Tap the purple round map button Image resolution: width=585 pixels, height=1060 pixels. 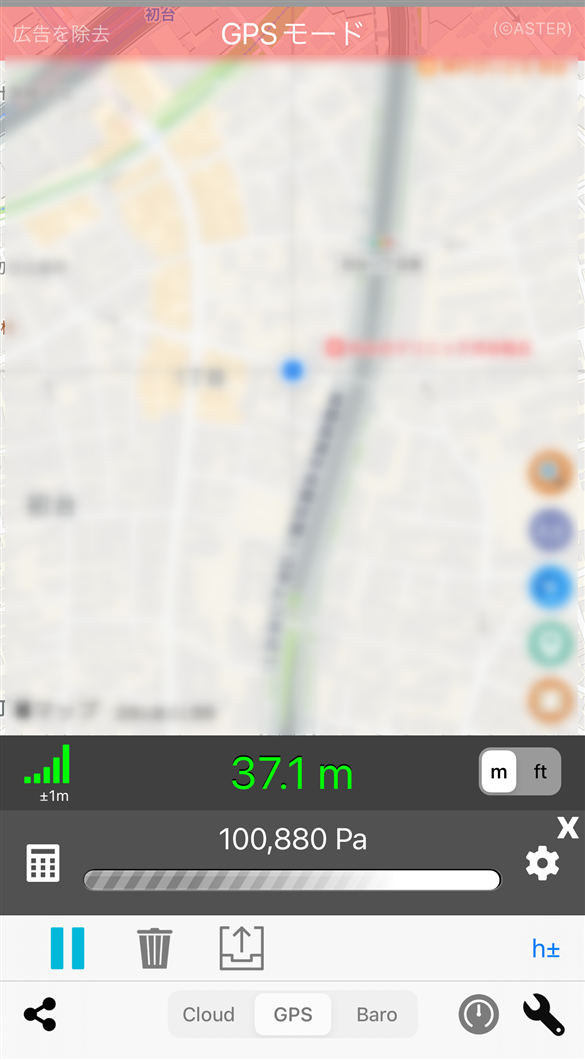551,530
